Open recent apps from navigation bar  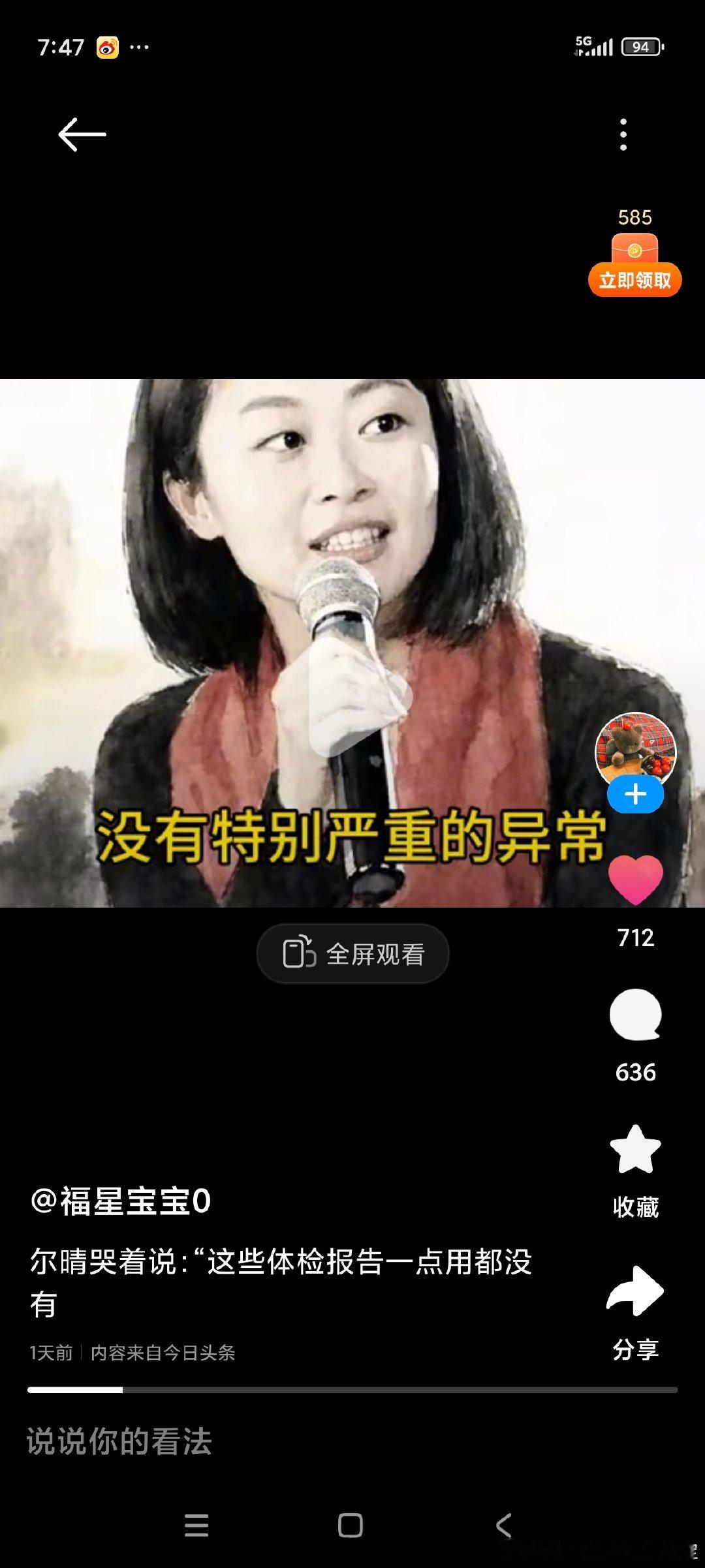click(196, 1526)
